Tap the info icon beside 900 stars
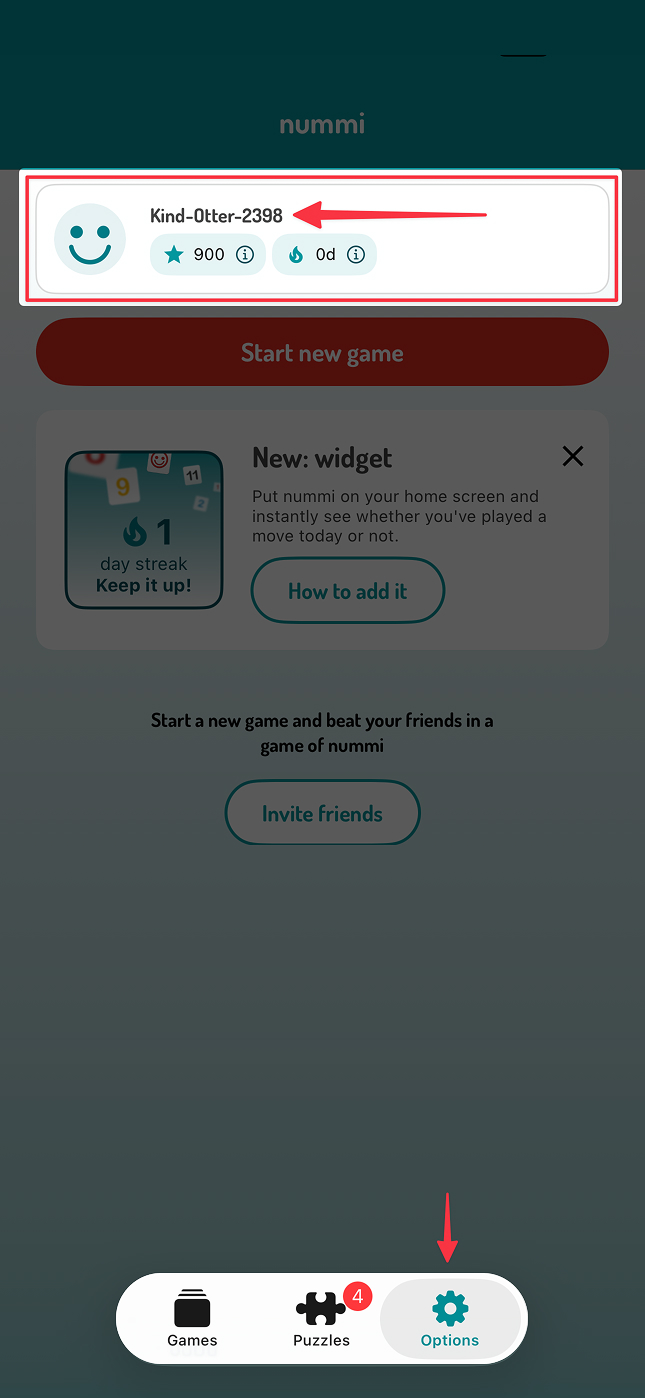Viewport: 645px width, 1398px height. (x=244, y=255)
